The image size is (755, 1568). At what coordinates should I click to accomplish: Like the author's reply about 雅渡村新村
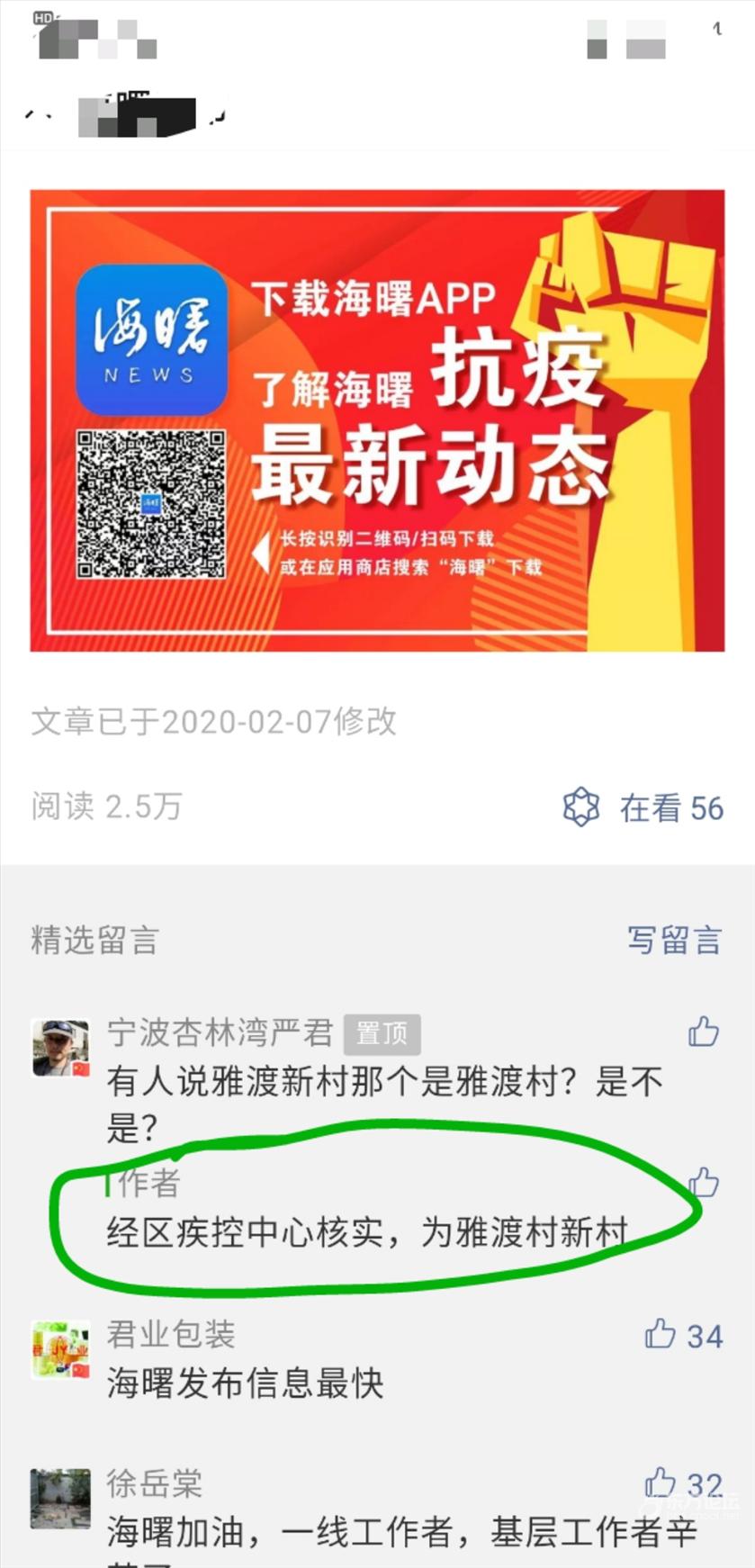click(x=703, y=1182)
